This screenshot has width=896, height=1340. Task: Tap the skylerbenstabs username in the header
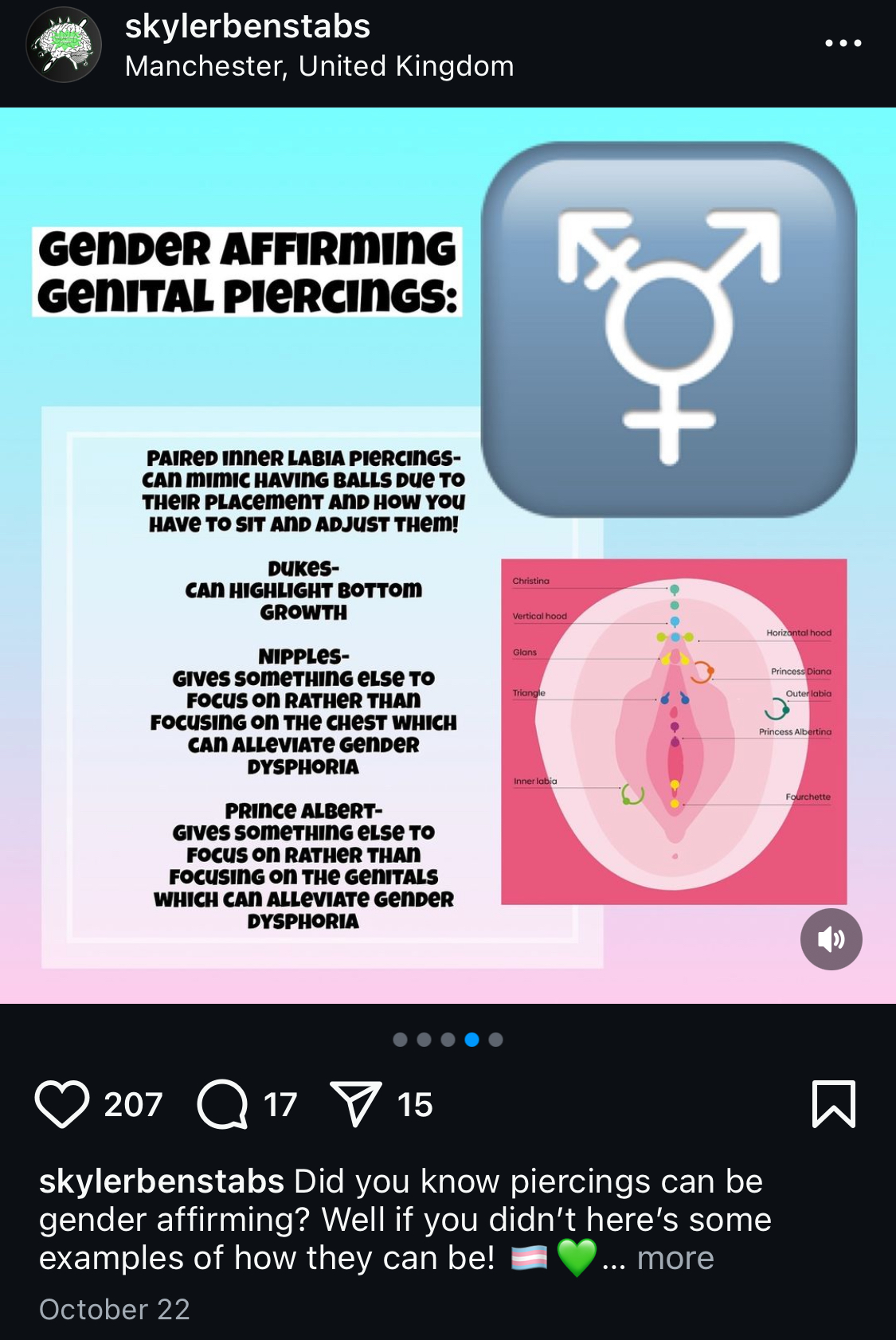click(x=248, y=26)
